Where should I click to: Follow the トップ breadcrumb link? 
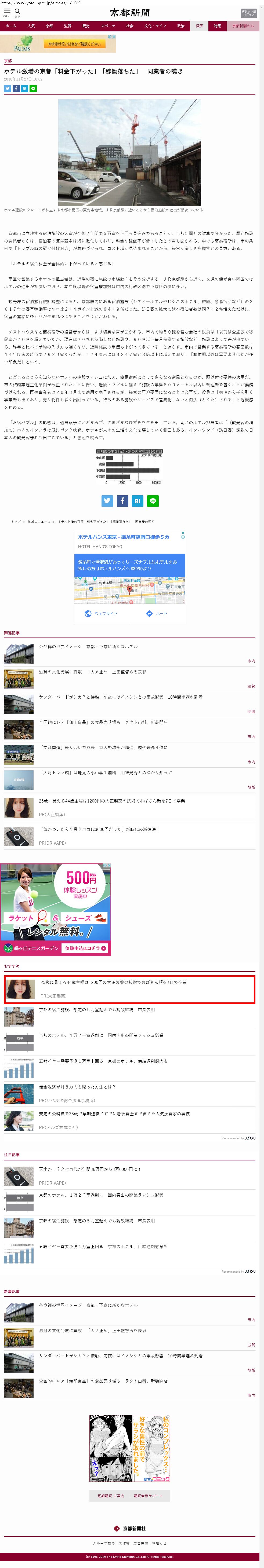(16, 522)
